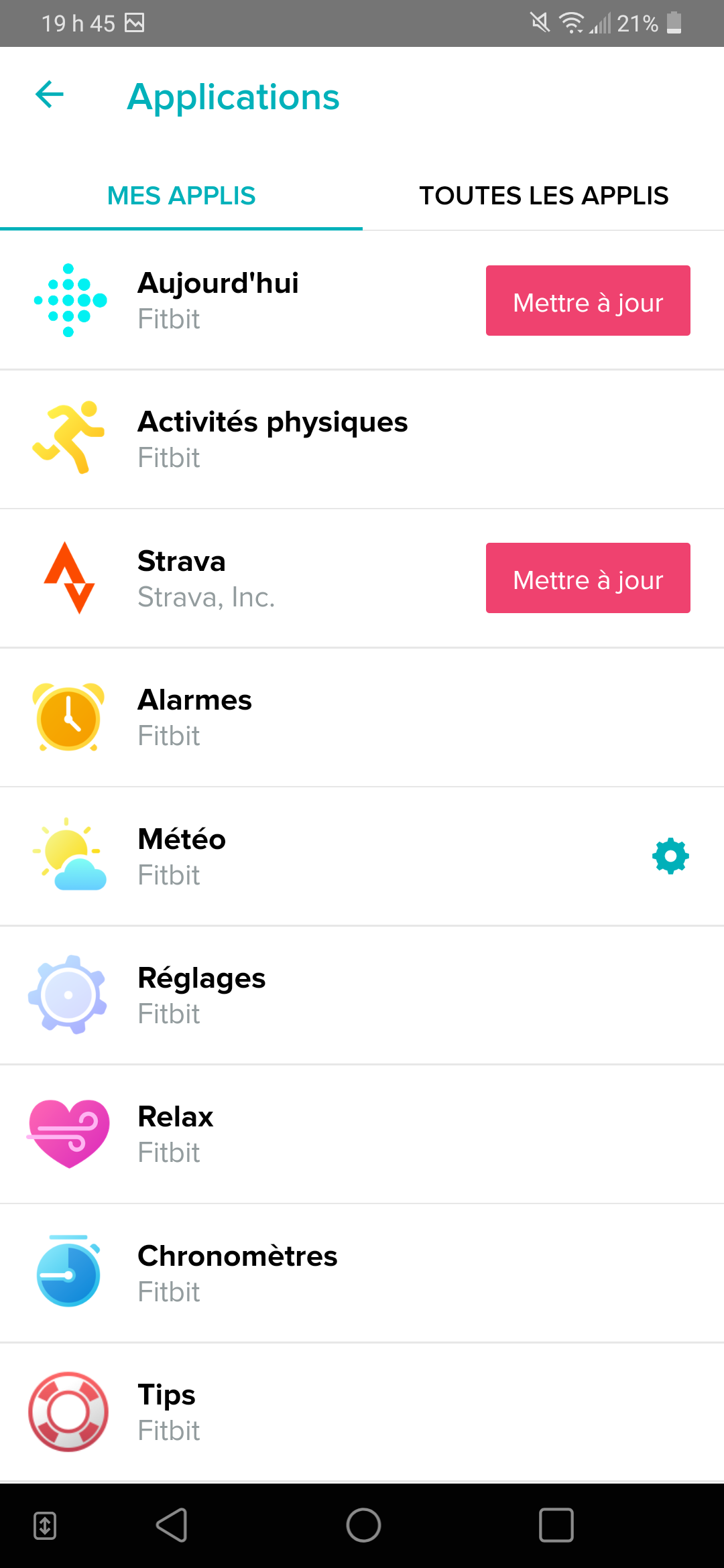Tap Mettre à jour for Strava
Image resolution: width=724 pixels, height=1568 pixels.
coord(588,578)
